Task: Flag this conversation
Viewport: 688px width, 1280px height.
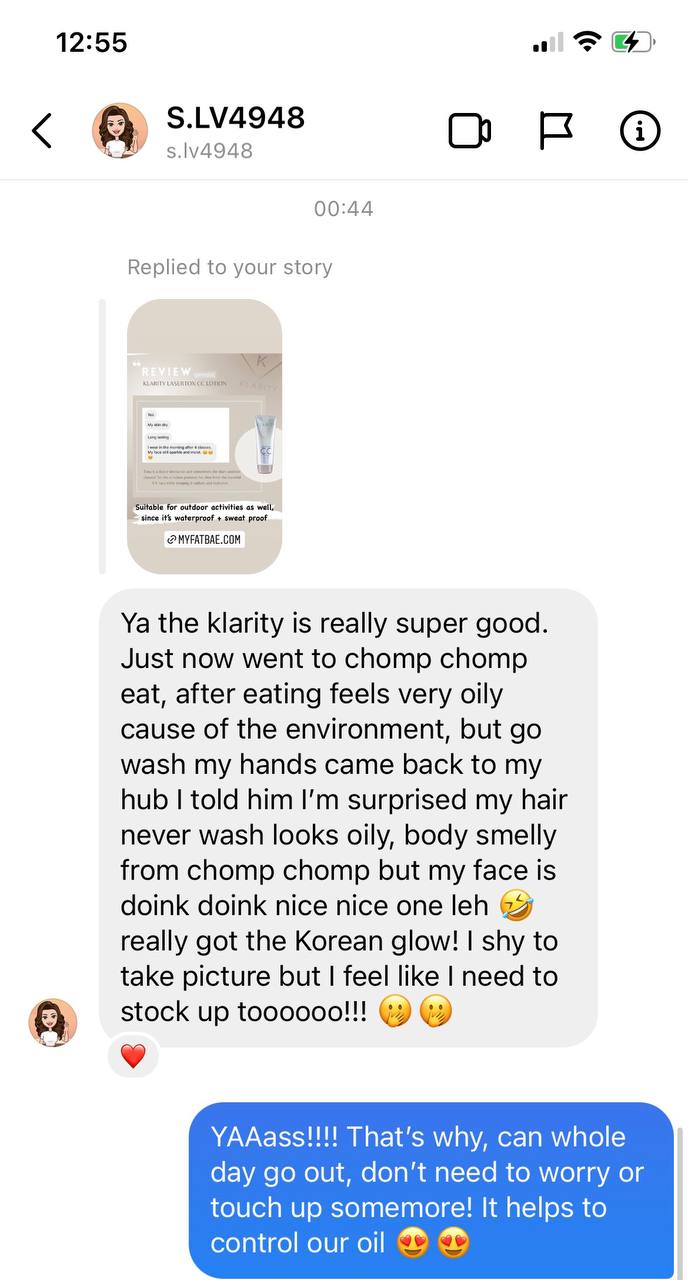Action: pos(555,131)
